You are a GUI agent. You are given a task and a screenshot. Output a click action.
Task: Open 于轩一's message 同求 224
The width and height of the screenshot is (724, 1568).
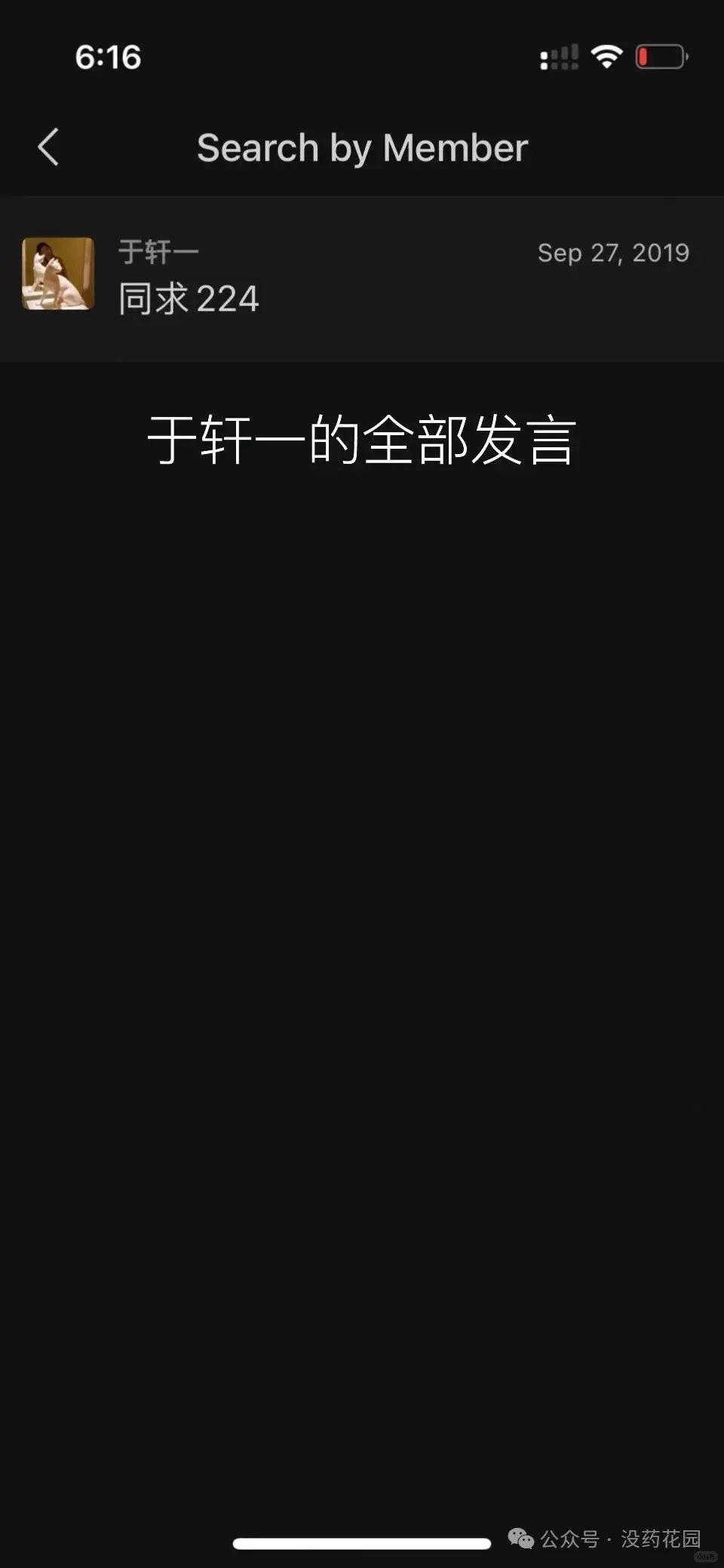pyautogui.click(x=362, y=279)
